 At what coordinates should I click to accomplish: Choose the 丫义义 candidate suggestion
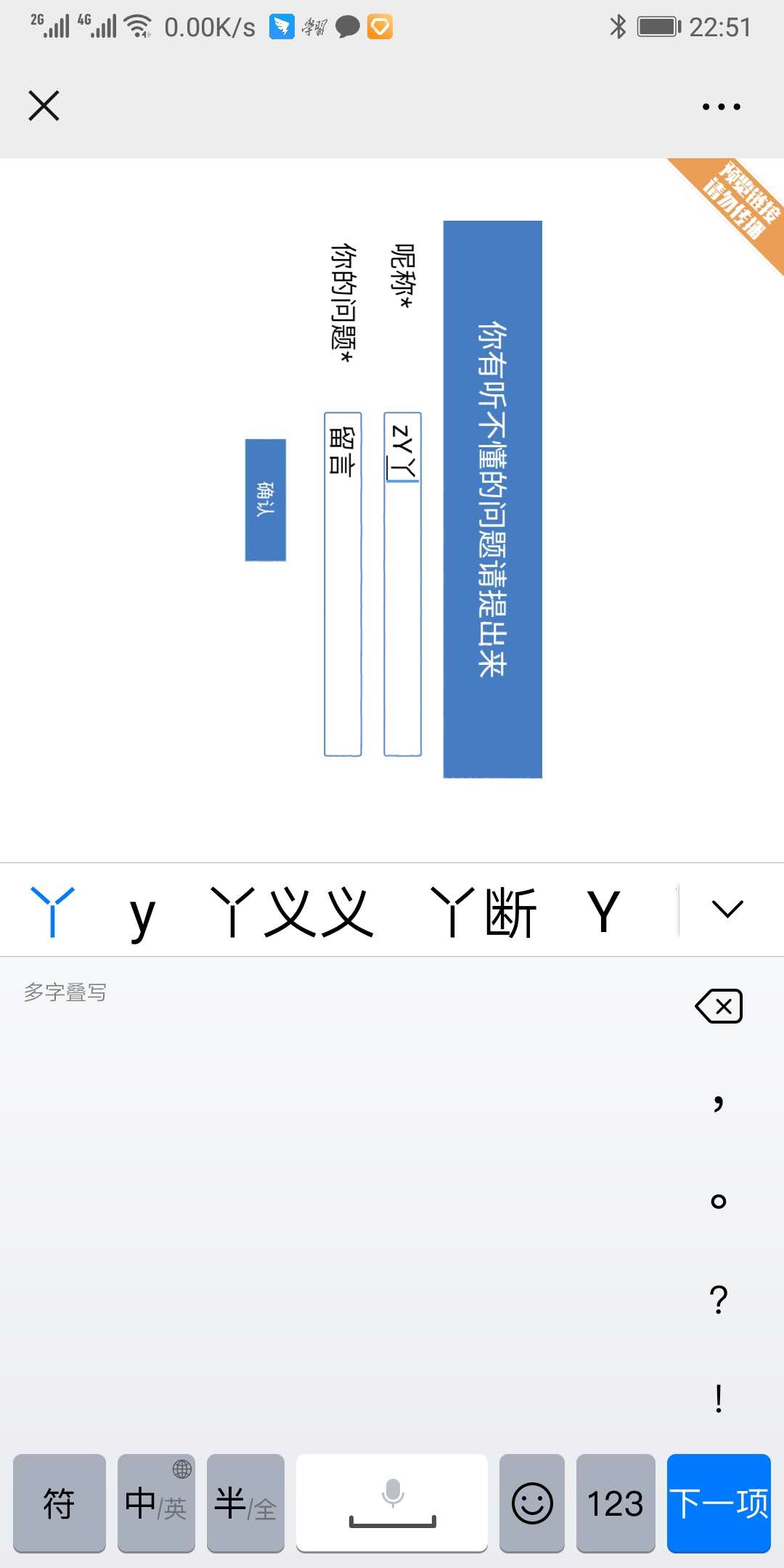point(292,912)
